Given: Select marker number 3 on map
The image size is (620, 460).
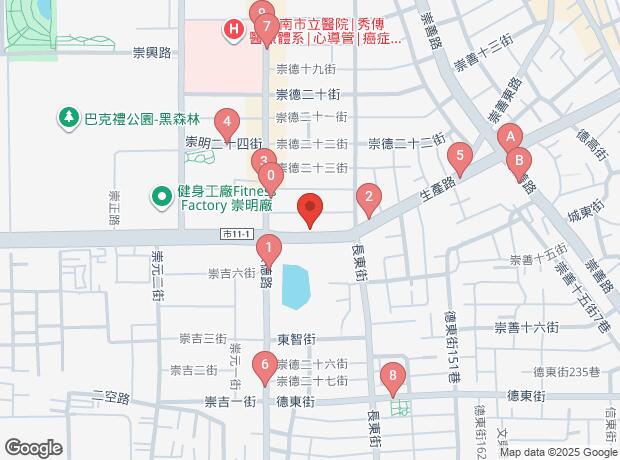Looking at the screenshot, I should [262, 162].
